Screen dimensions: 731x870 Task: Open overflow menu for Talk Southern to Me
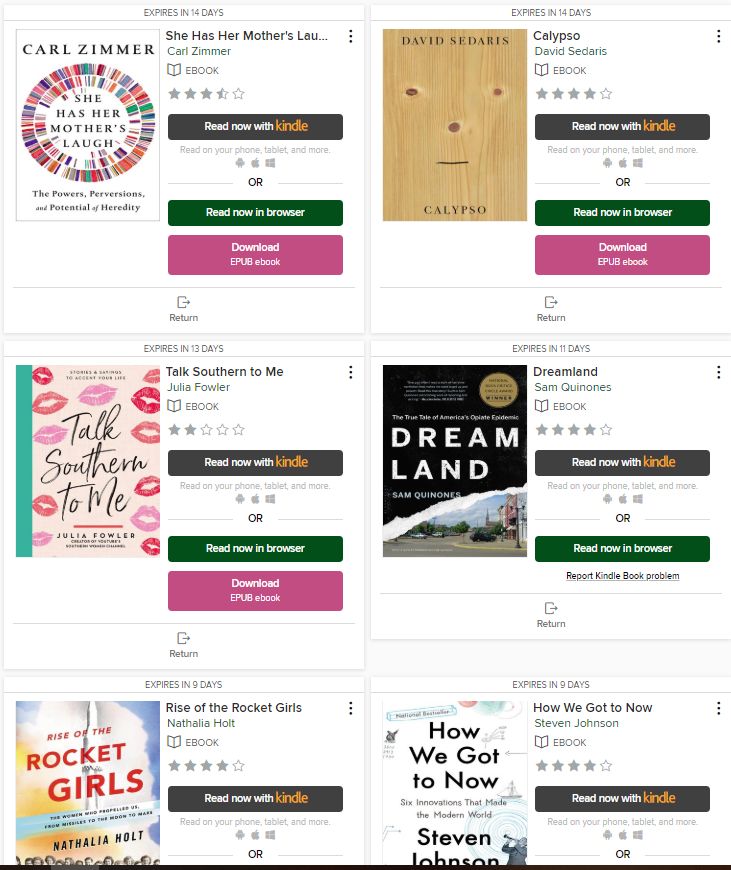(351, 373)
